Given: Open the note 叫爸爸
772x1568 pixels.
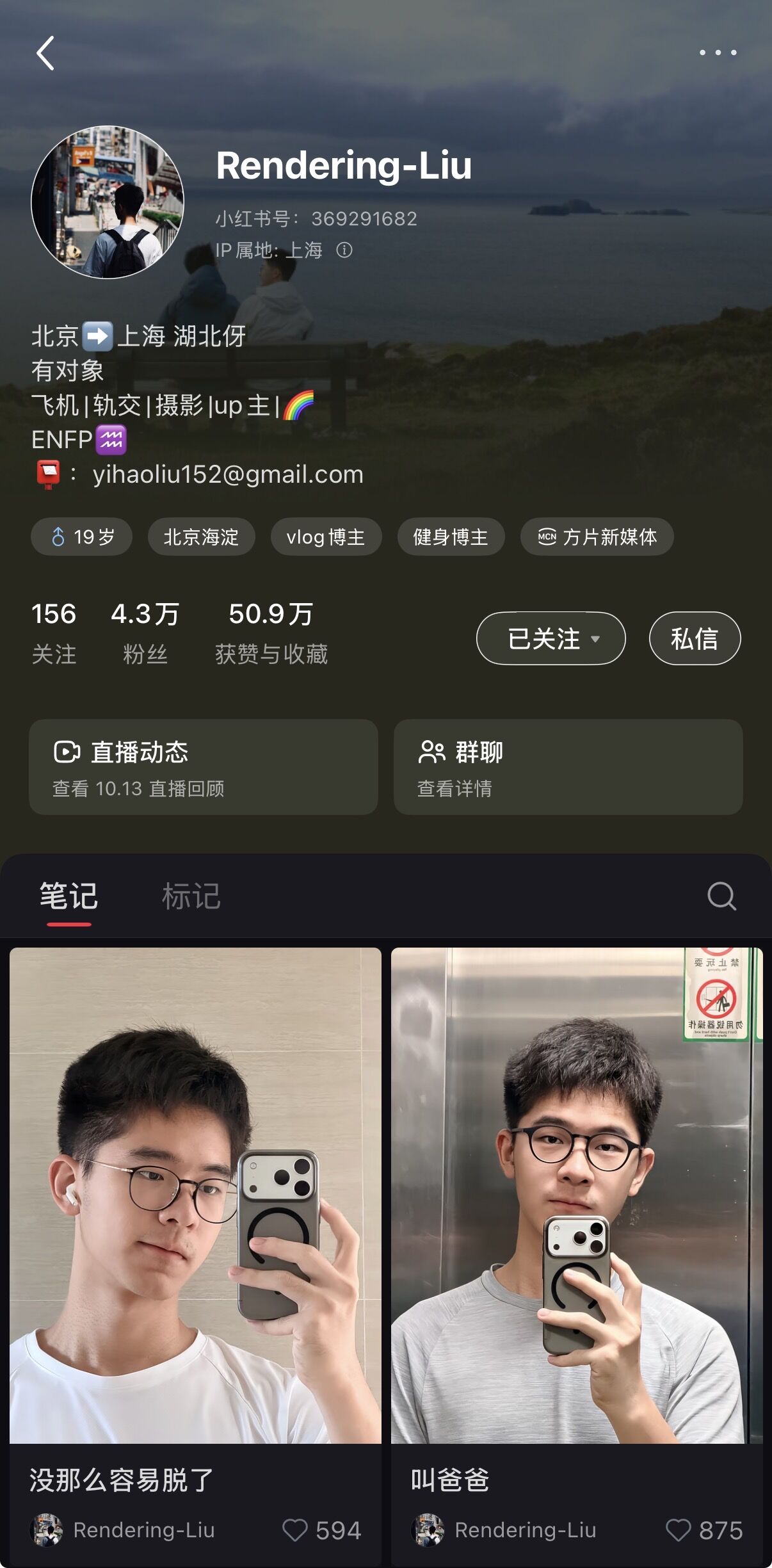Looking at the screenshot, I should pos(576,1197).
